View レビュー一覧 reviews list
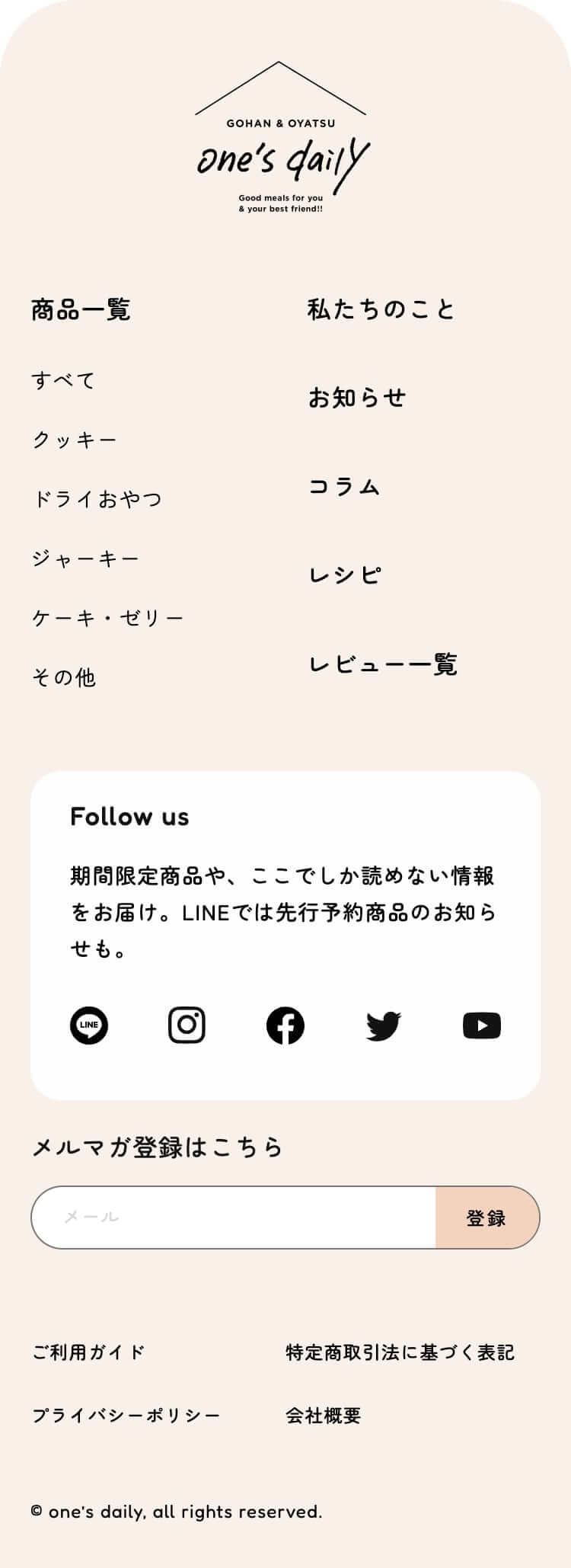This screenshot has width=571, height=1568. (x=383, y=664)
